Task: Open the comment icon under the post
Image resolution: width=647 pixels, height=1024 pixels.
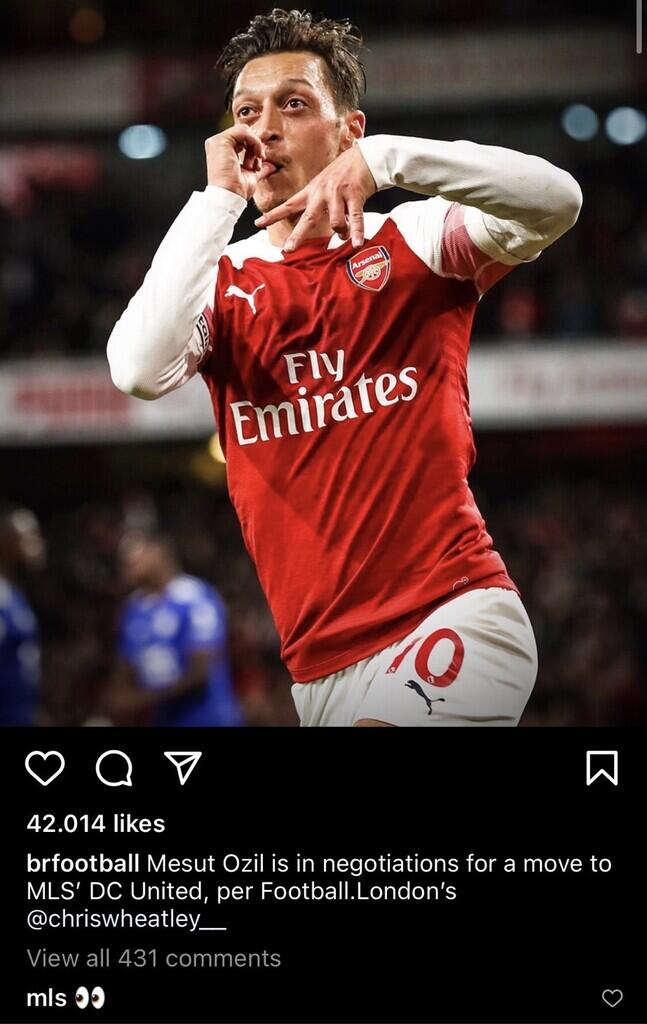Action: click(x=114, y=768)
